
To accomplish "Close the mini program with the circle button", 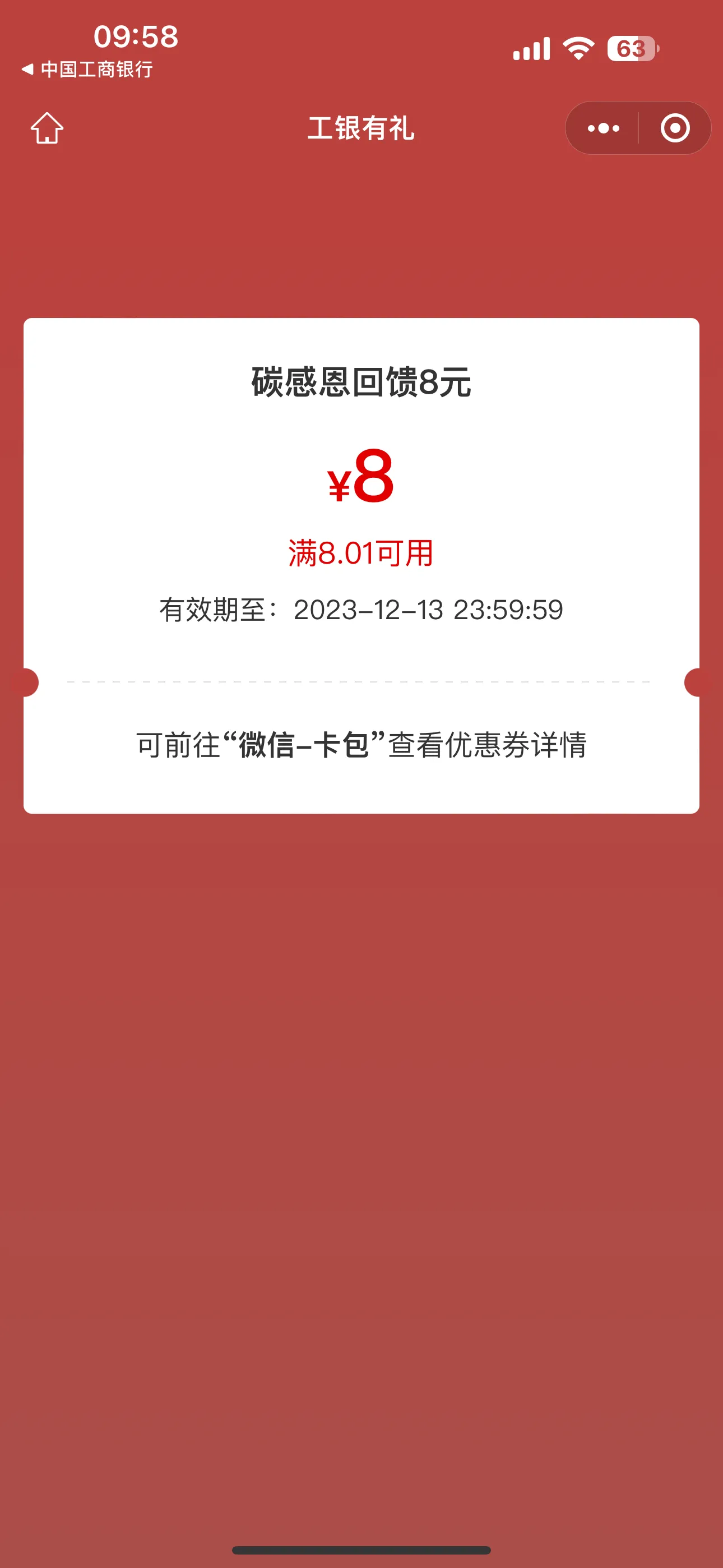I will [x=675, y=128].
